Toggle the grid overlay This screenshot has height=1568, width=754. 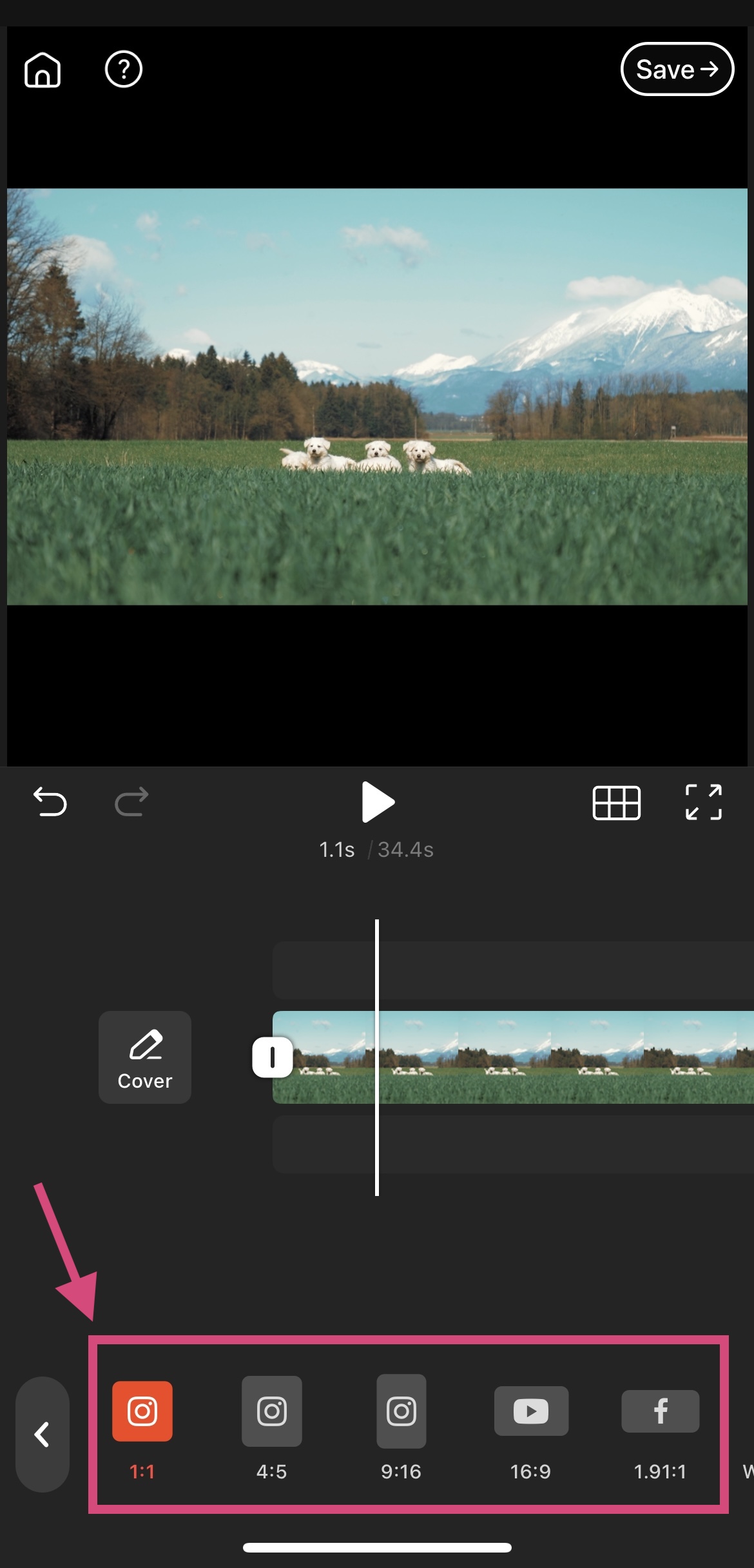[616, 803]
